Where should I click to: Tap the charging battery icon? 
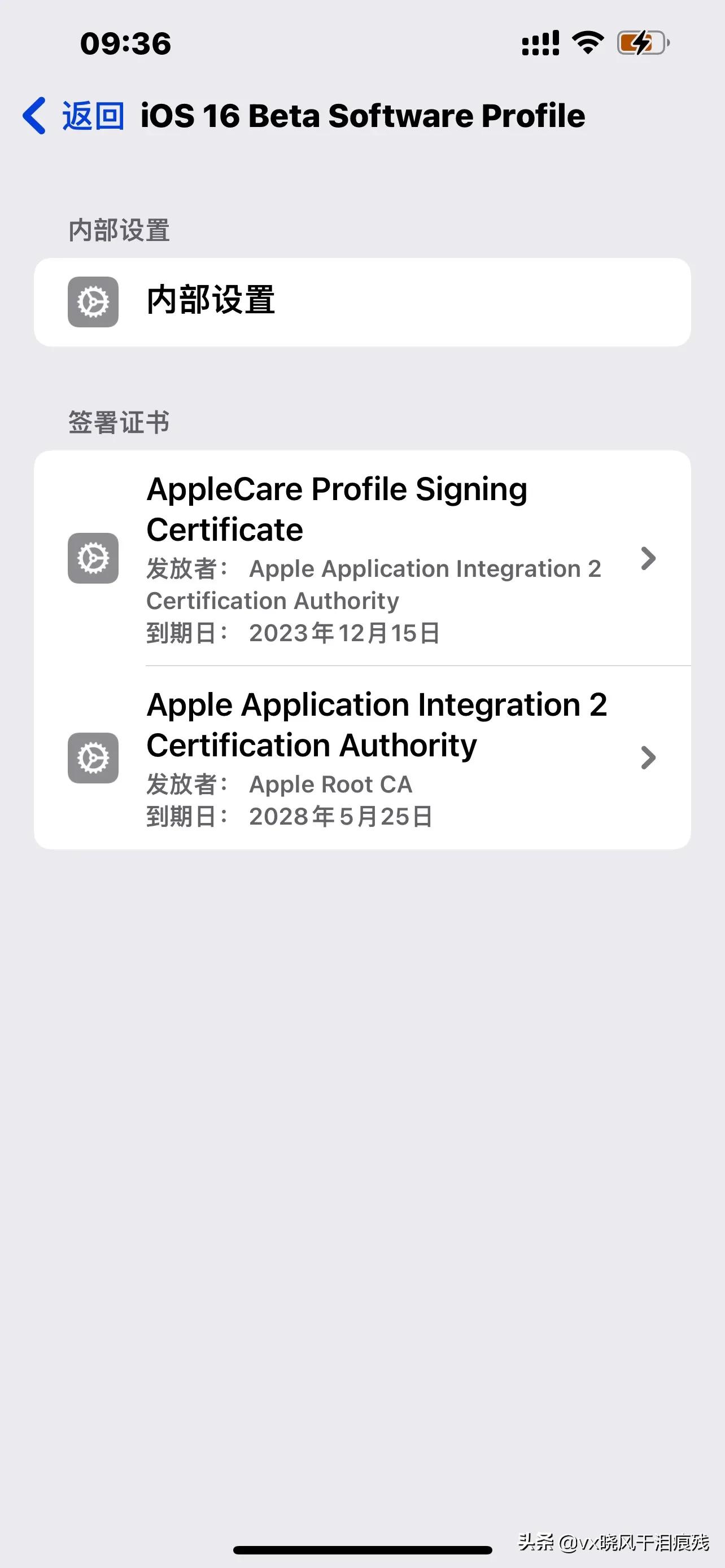point(641,41)
